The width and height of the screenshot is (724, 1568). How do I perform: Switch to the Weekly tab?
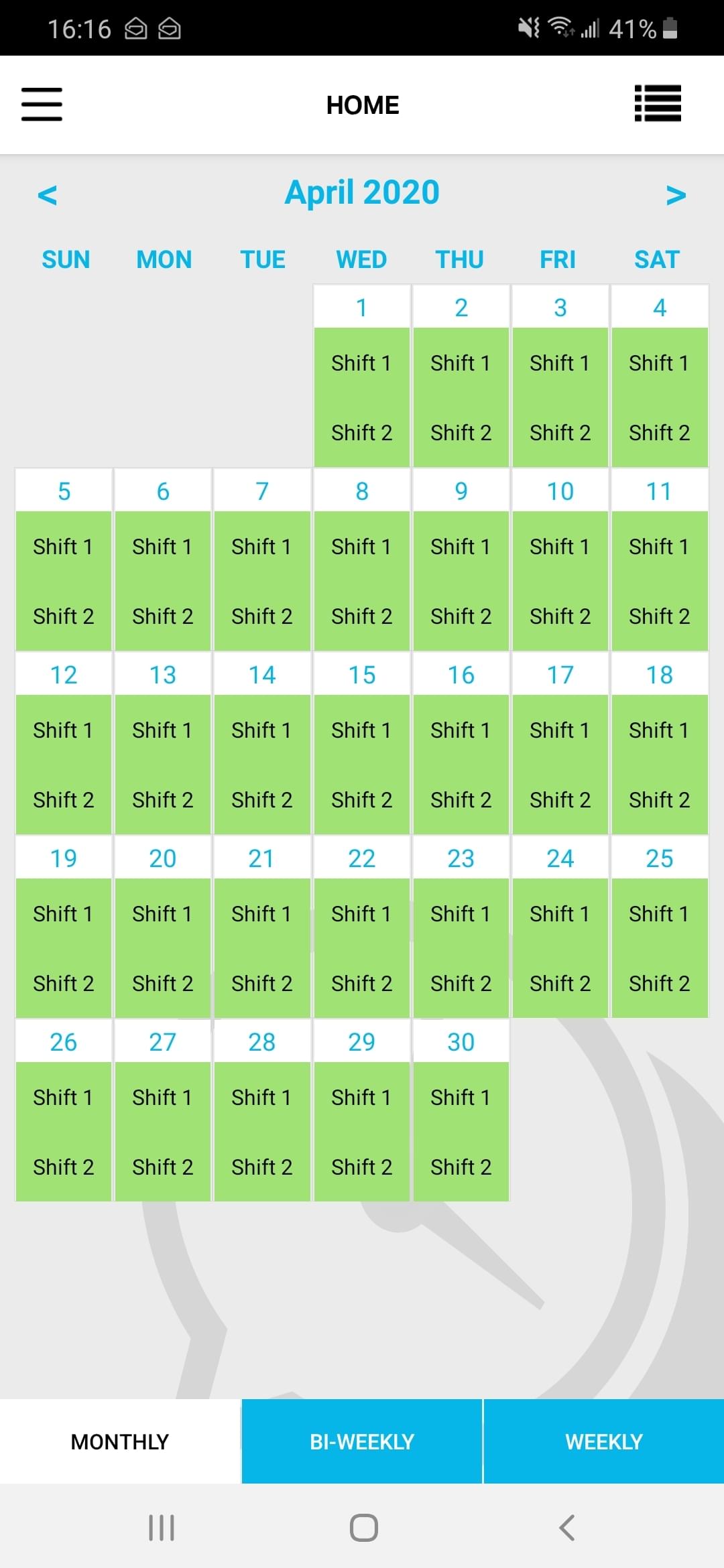click(604, 1441)
